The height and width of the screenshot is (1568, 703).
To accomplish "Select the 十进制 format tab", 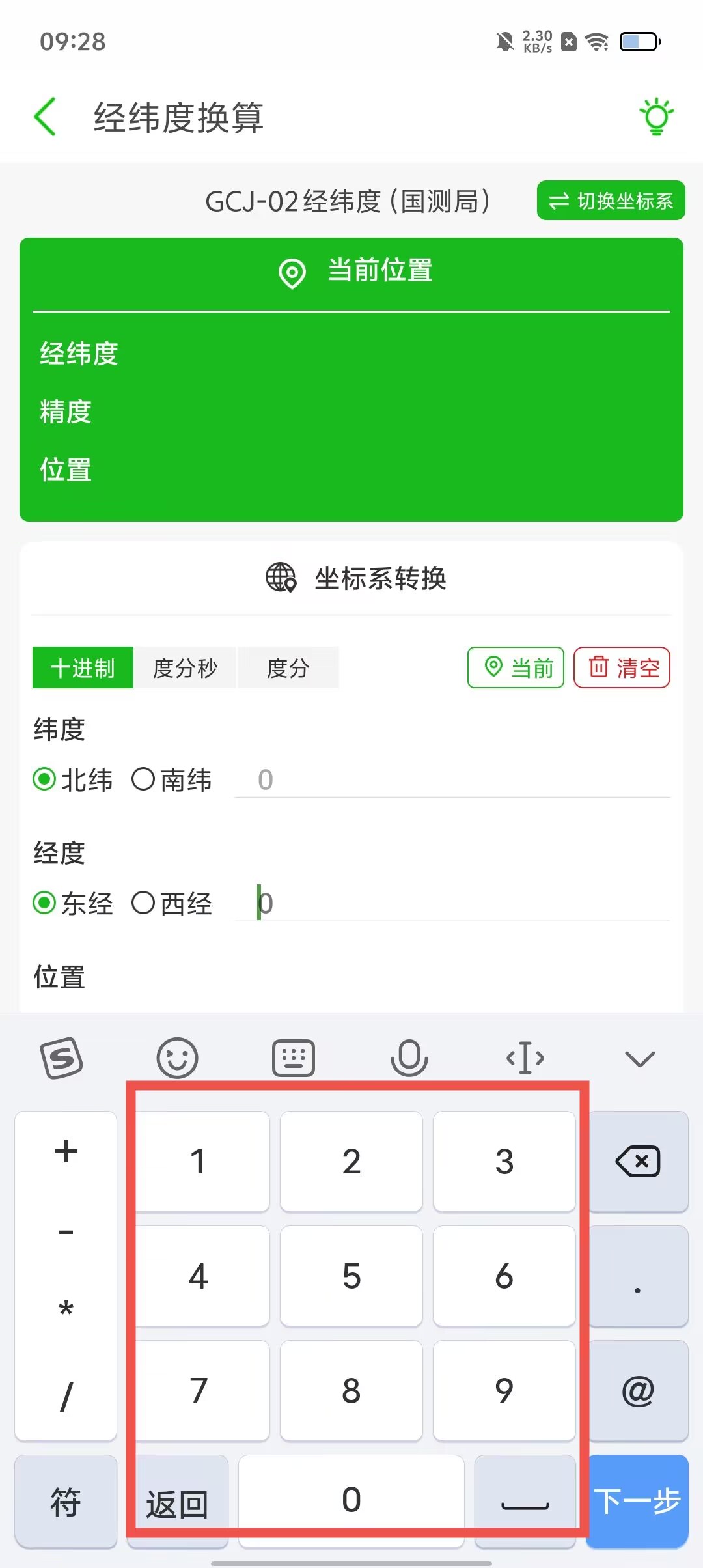I will tap(83, 667).
